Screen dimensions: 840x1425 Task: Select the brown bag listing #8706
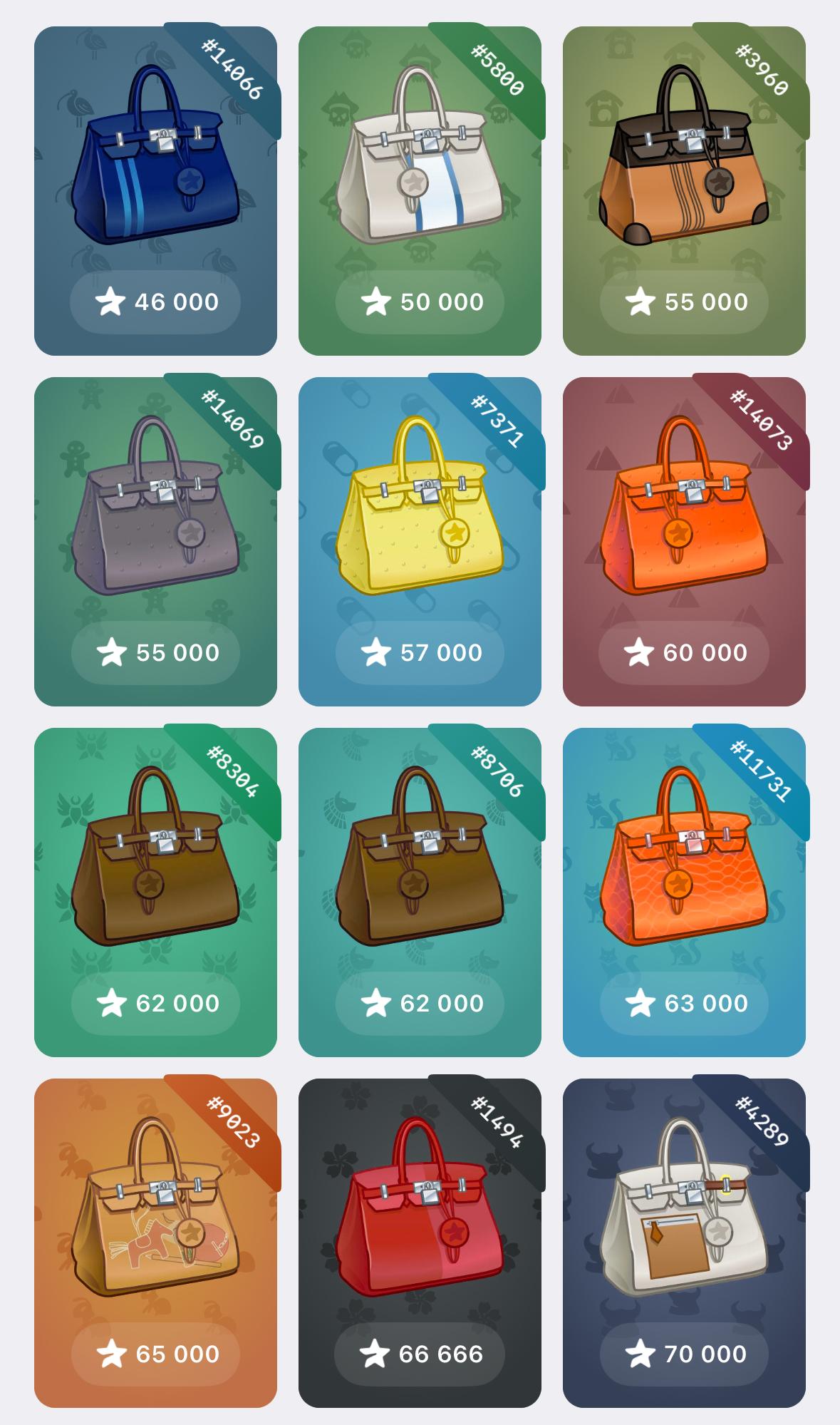pyautogui.click(x=420, y=873)
